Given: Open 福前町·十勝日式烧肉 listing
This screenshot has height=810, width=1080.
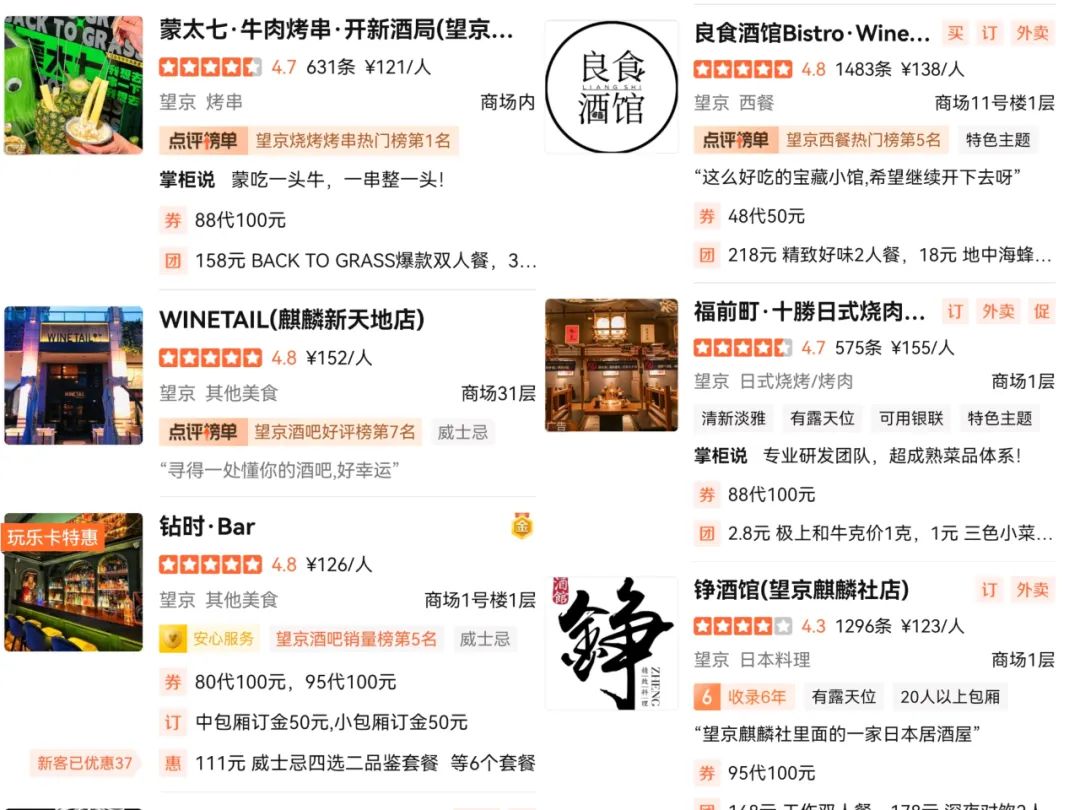Looking at the screenshot, I should point(809,312).
